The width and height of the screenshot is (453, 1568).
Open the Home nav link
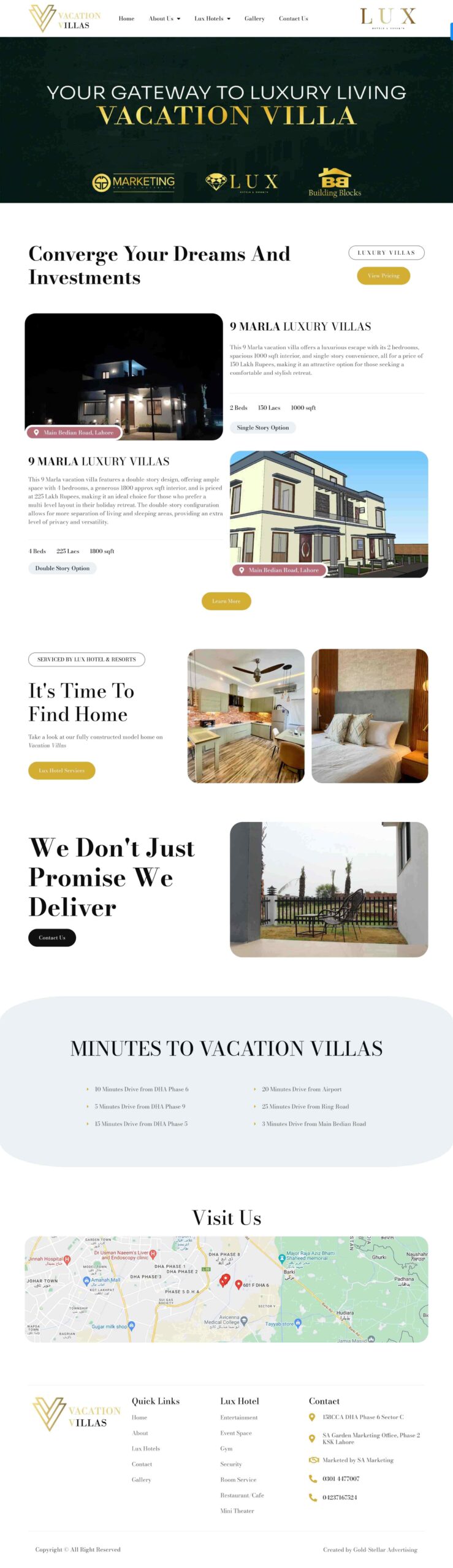click(x=126, y=18)
